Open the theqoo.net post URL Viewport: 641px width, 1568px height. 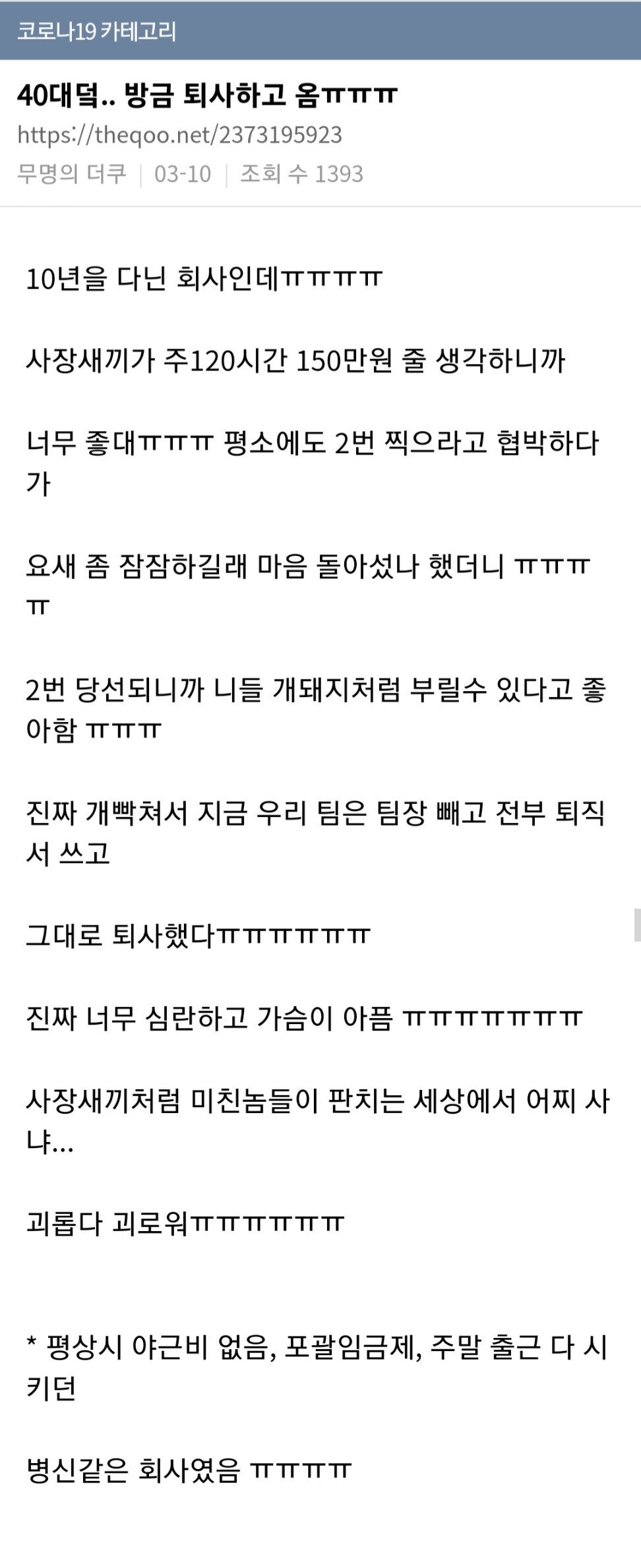(x=179, y=135)
